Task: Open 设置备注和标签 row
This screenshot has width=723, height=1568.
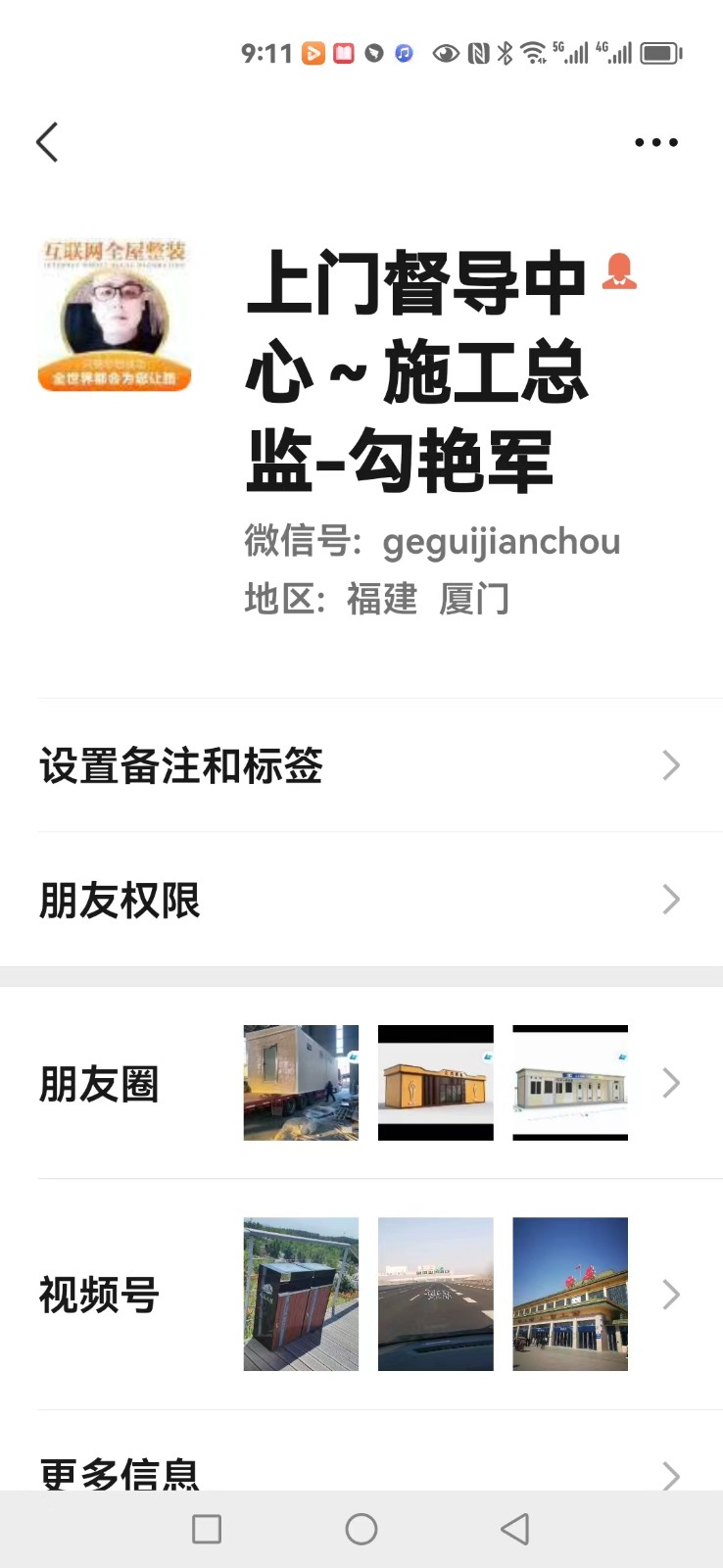Action: click(361, 765)
